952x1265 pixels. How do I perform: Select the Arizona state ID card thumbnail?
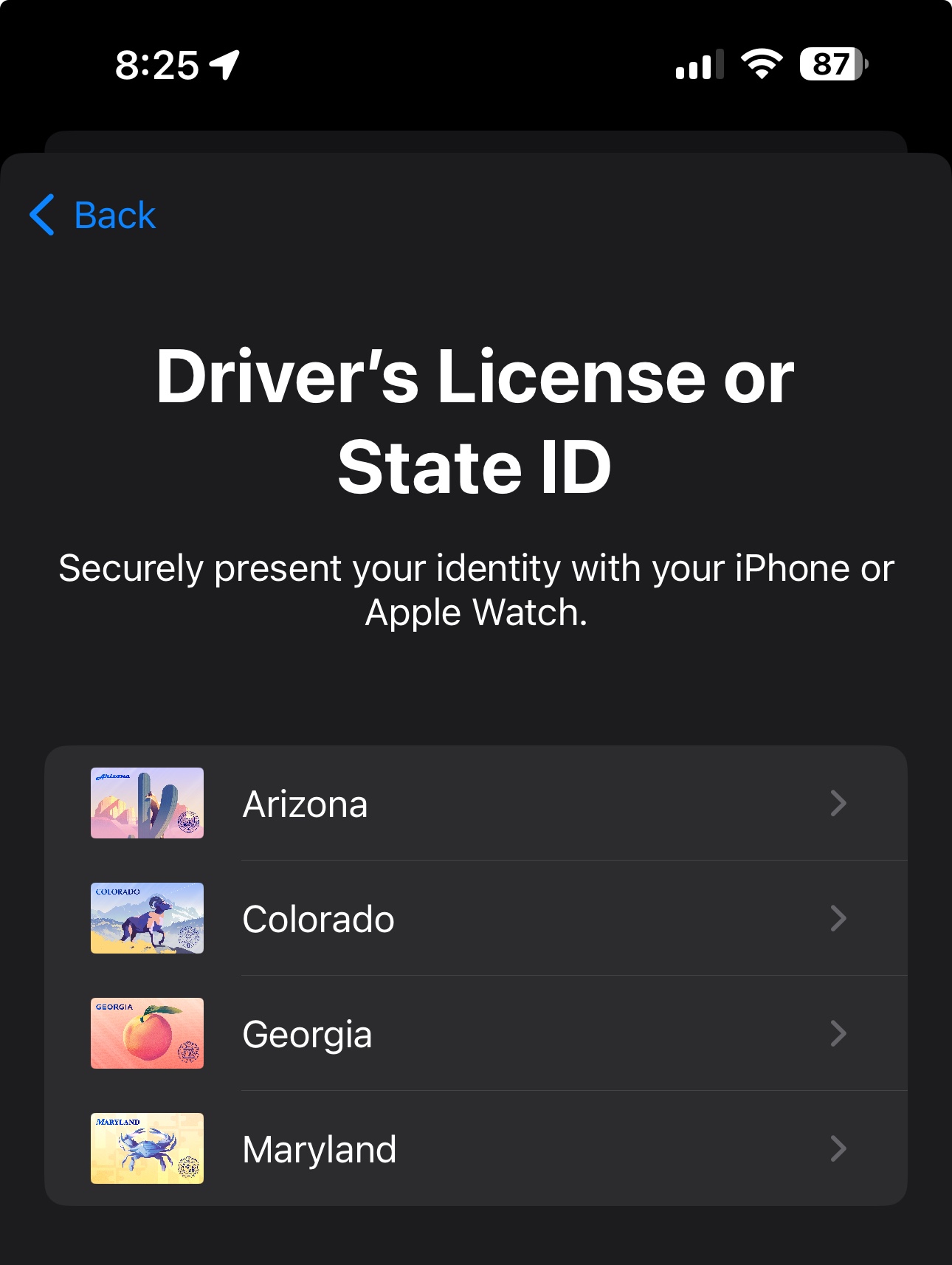(147, 803)
